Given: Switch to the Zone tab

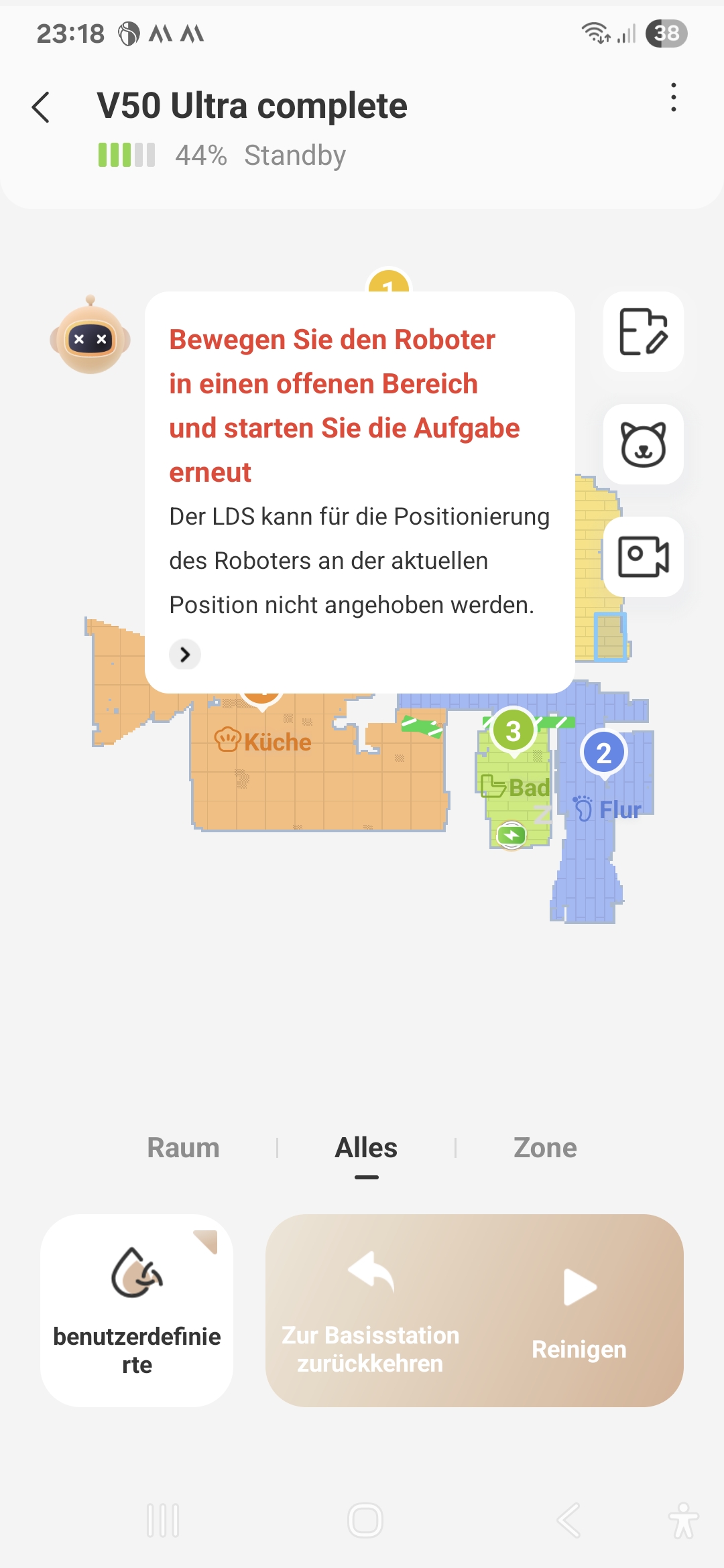Looking at the screenshot, I should (544, 1148).
